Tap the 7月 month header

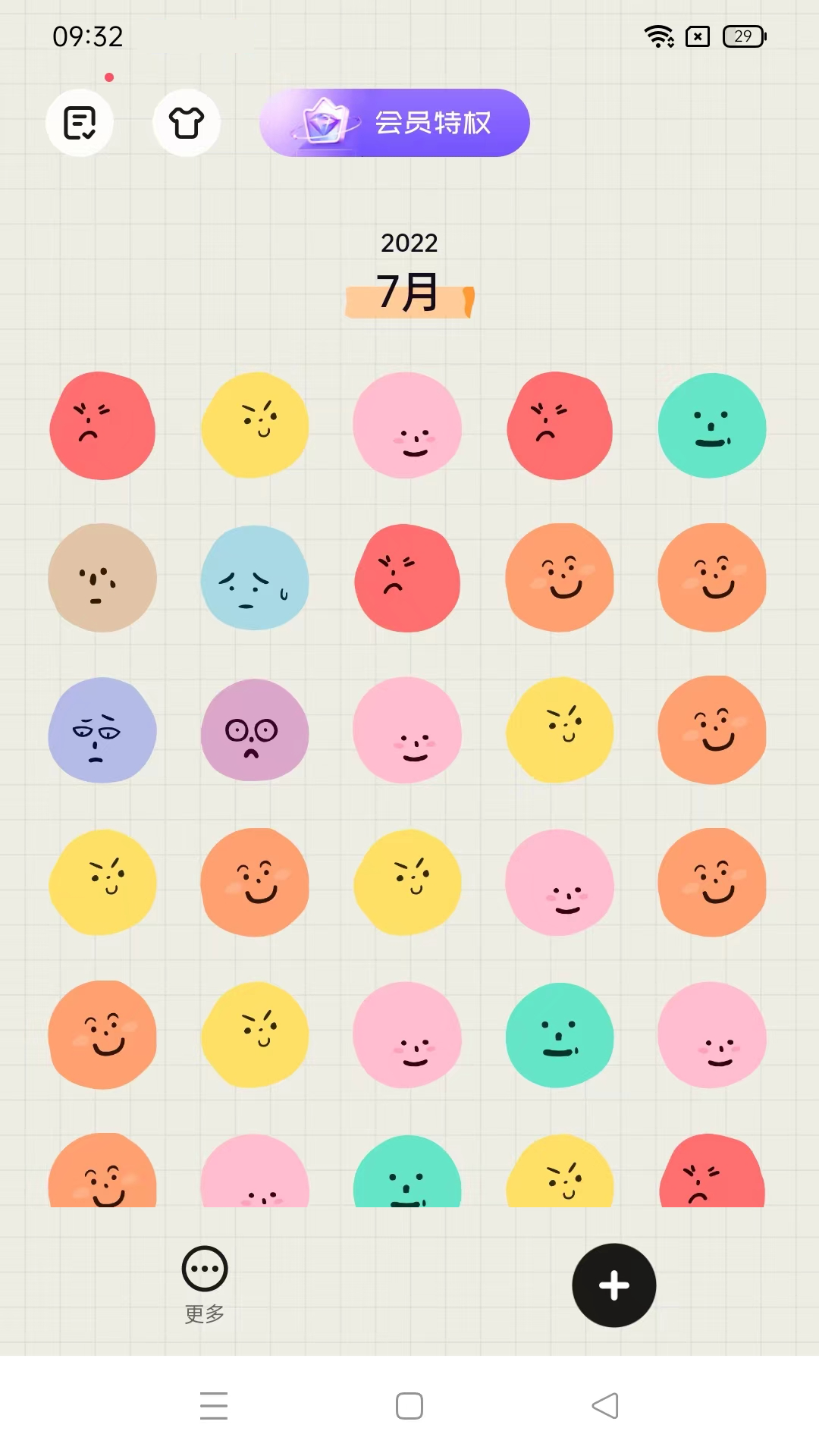[x=409, y=293]
